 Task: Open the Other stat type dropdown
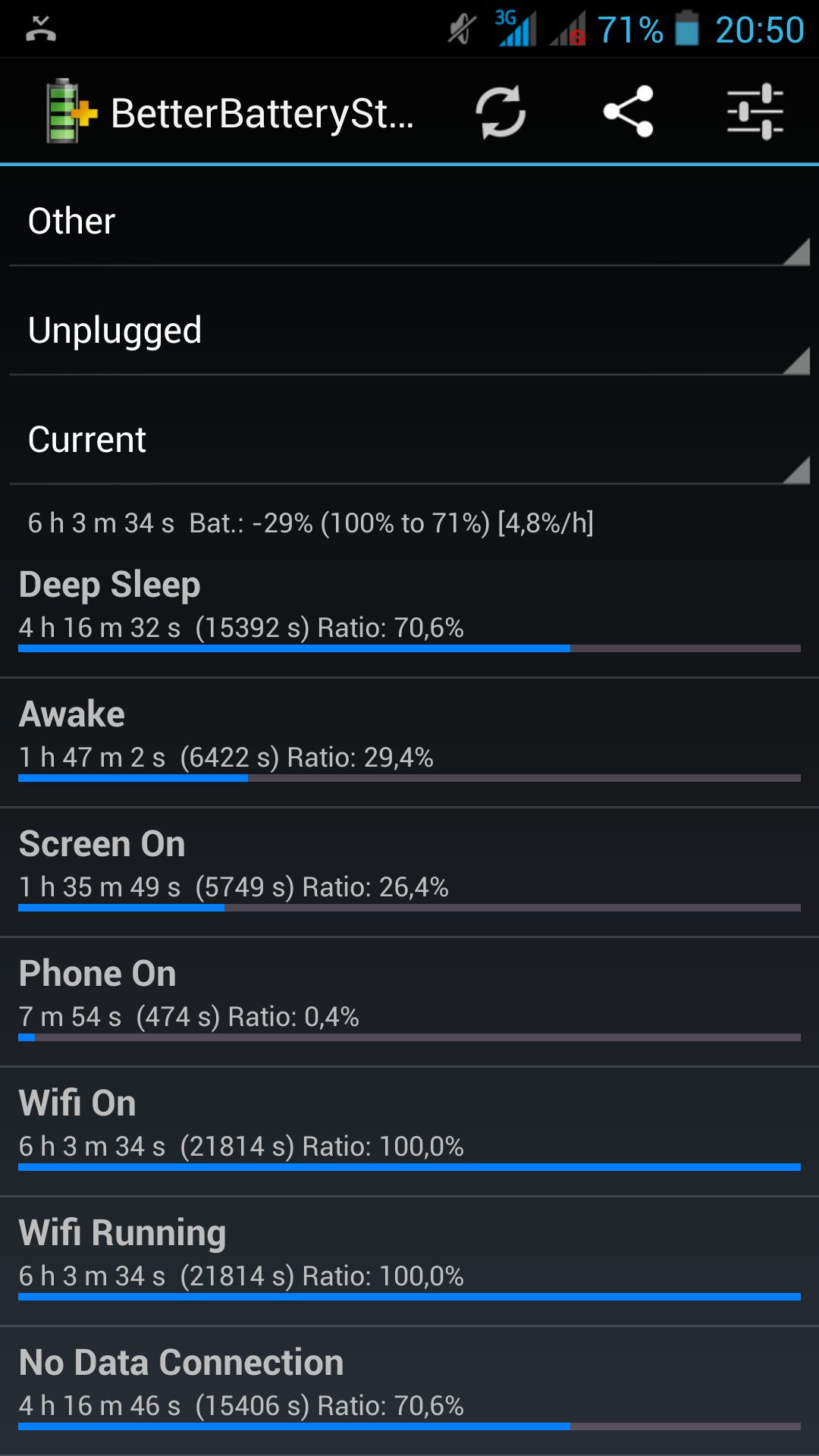[x=409, y=221]
